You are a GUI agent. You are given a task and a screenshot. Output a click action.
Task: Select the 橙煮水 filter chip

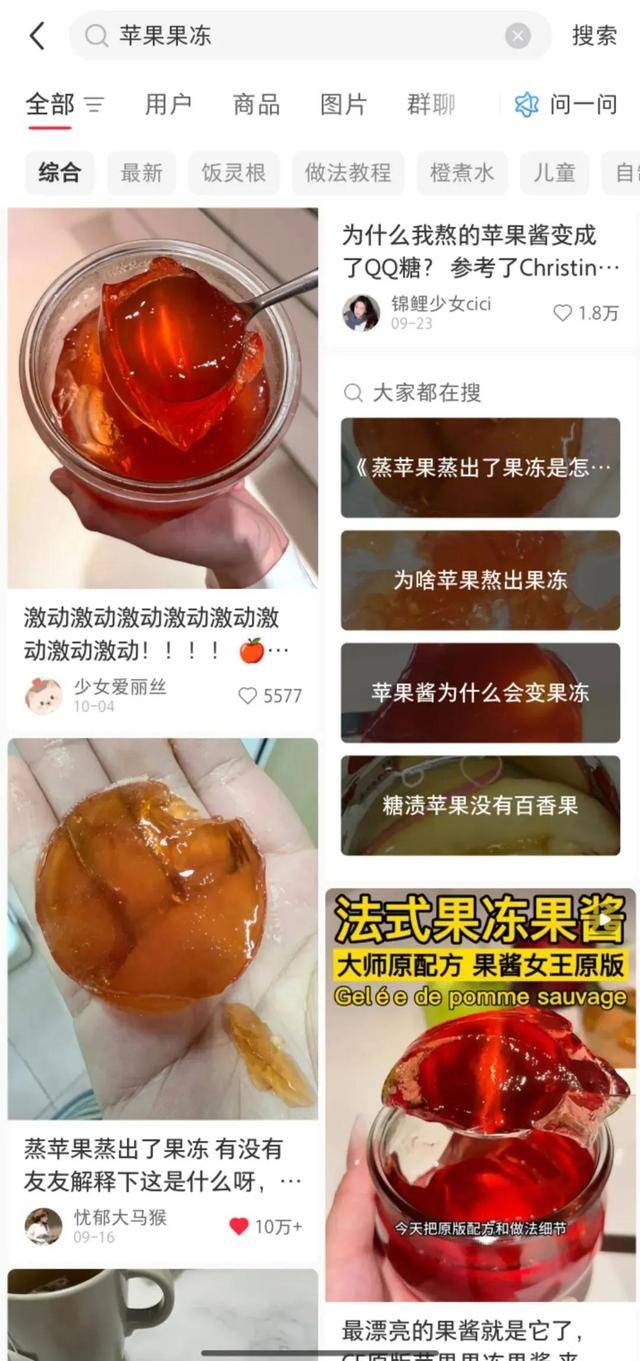click(462, 172)
